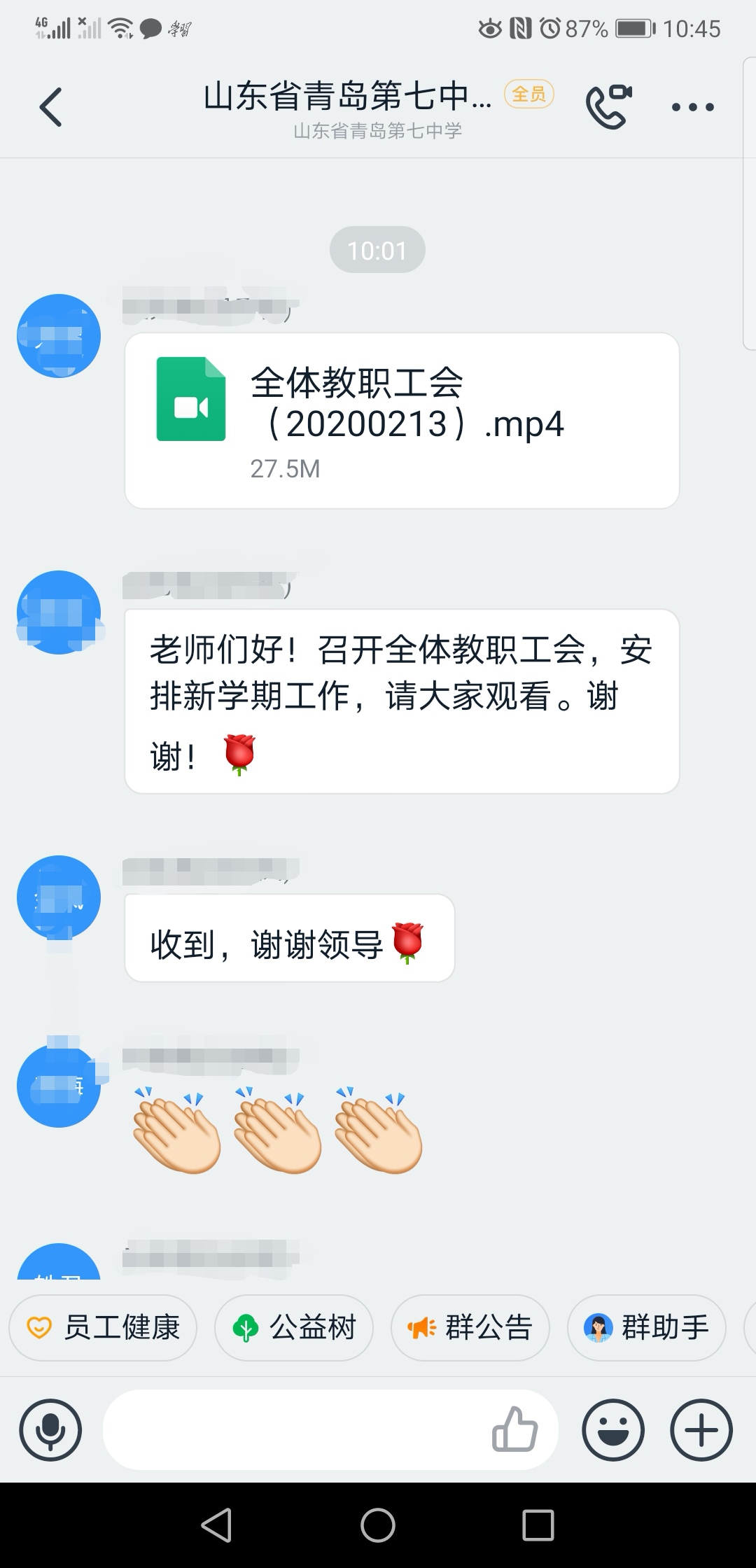Open system recent apps
Viewport: 756px width, 1568px height.
click(x=538, y=1525)
